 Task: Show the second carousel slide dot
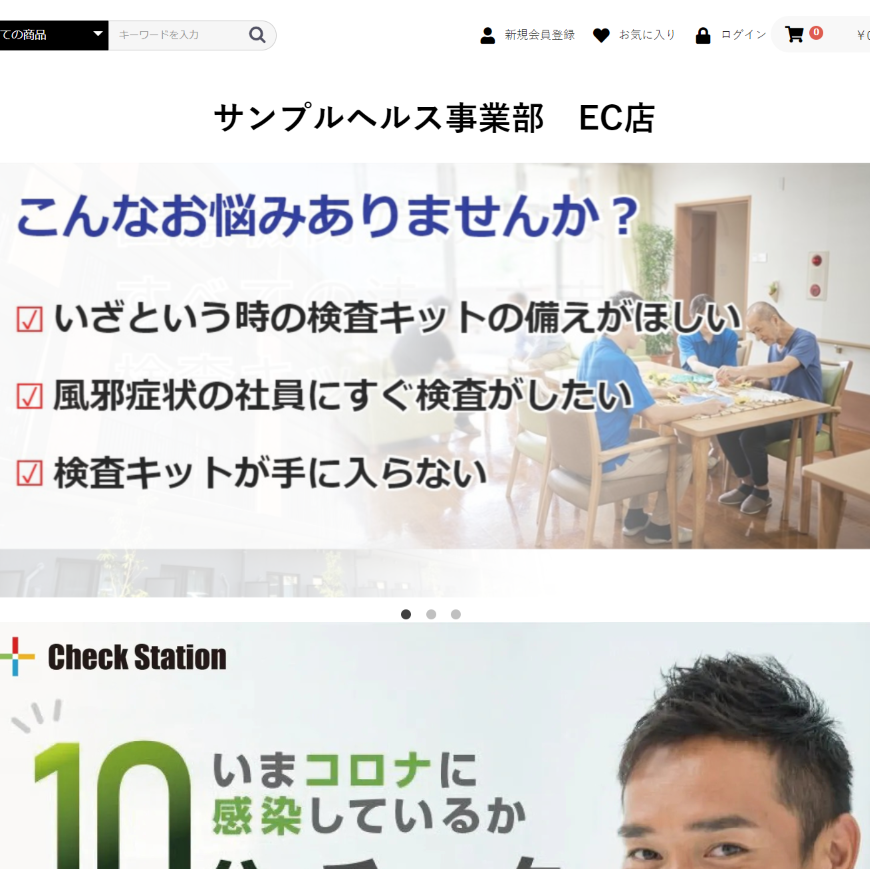(431, 614)
